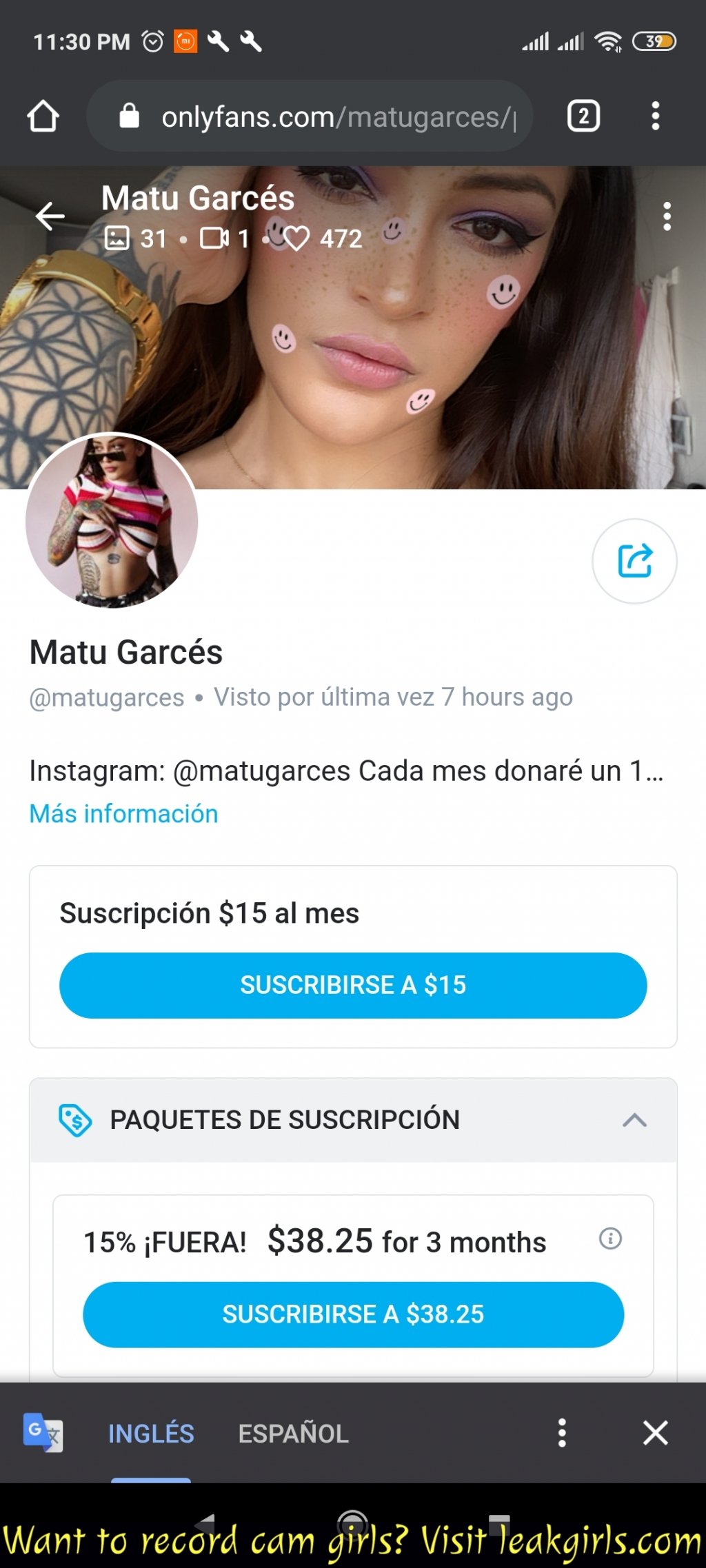Dismiss the translate bar

point(656,1433)
